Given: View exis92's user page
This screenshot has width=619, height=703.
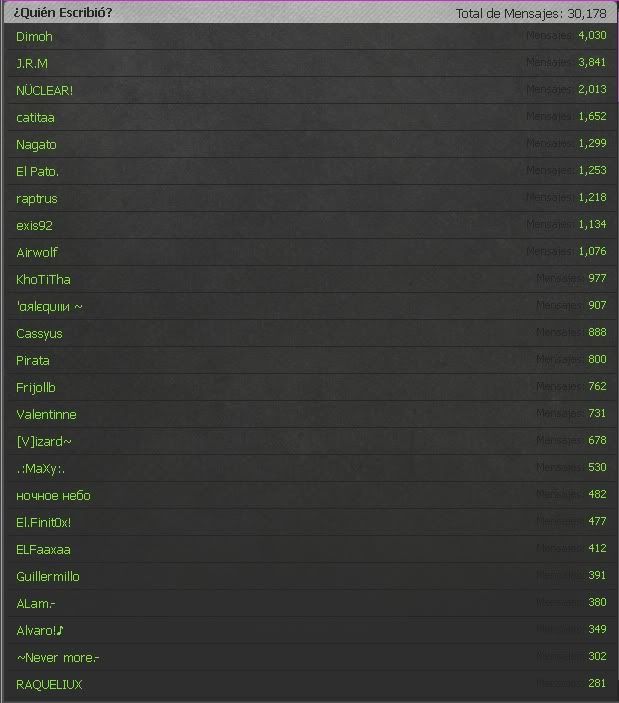Looking at the screenshot, I should pyautogui.click(x=34, y=226).
